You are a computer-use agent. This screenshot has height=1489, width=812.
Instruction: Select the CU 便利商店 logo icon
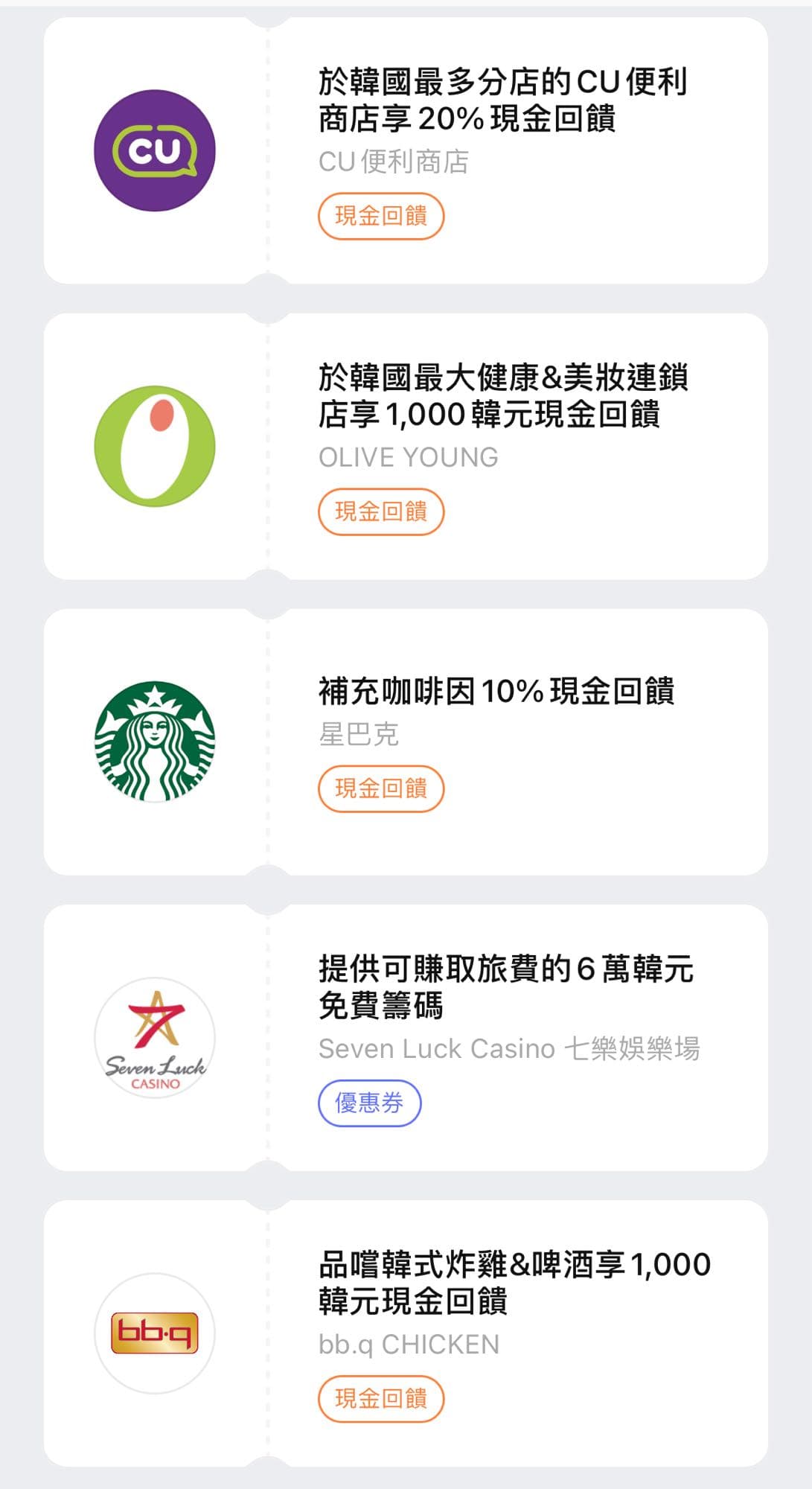pyautogui.click(x=153, y=149)
